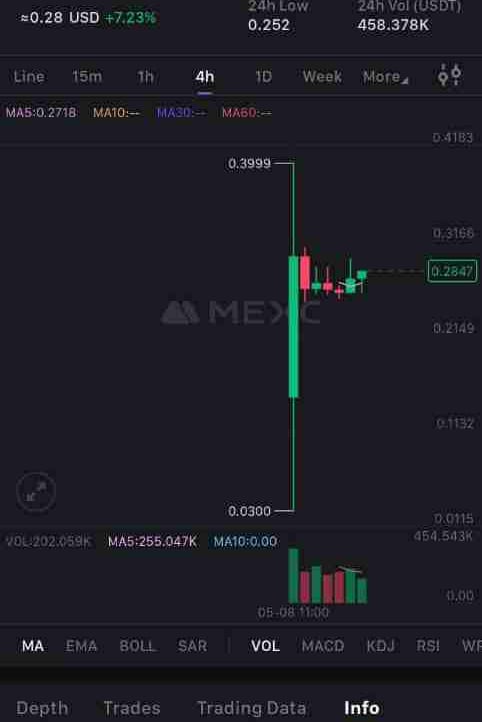482x722 pixels.
Task: Switch to the 1D timeframe
Action: [264, 76]
